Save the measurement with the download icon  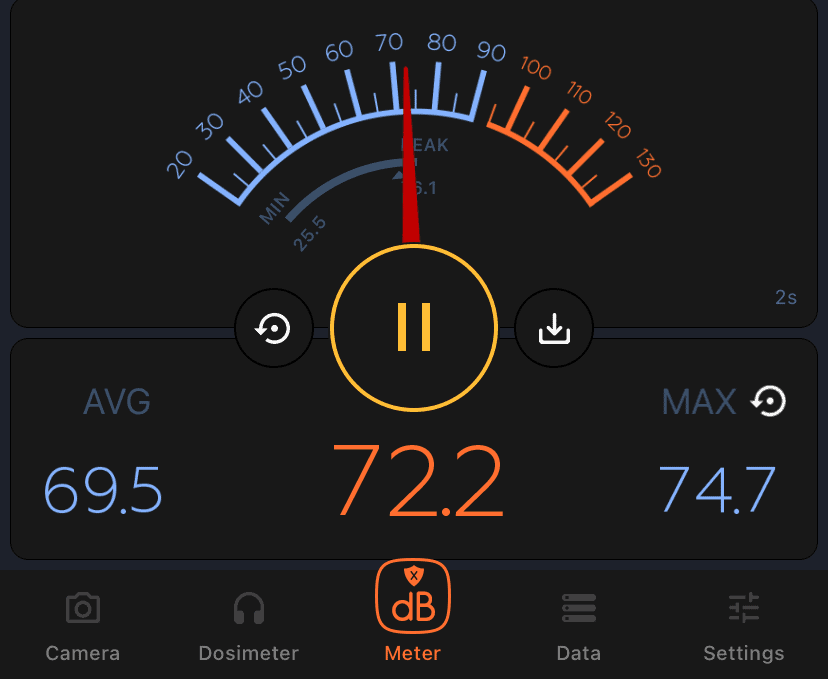coord(554,328)
